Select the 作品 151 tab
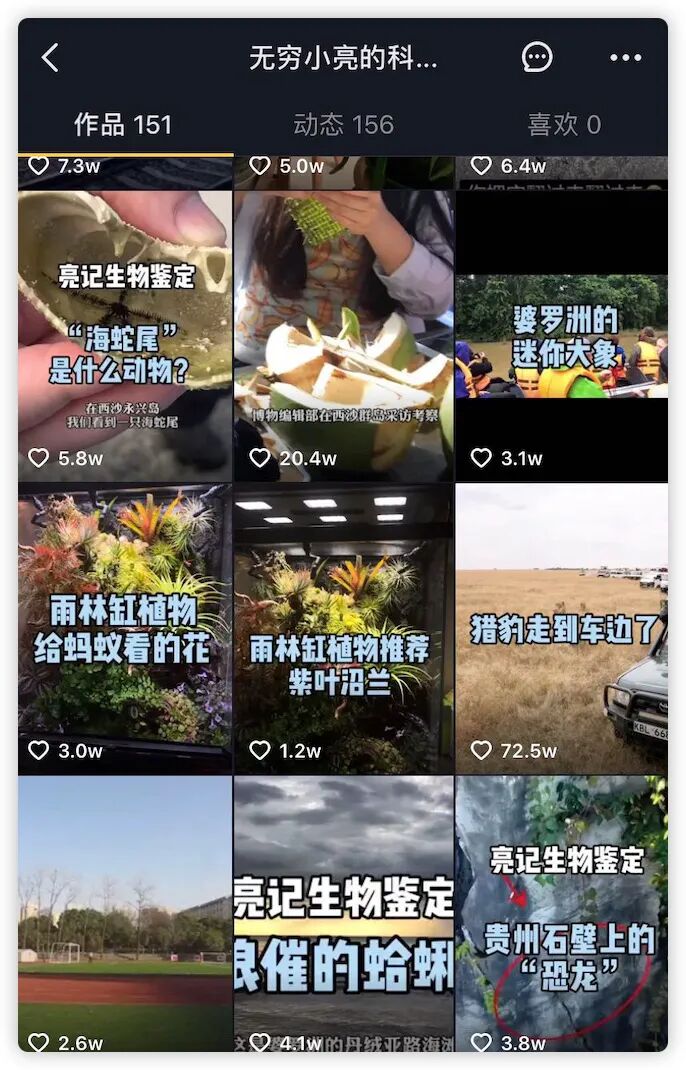This screenshot has width=686, height=1070. pos(123,125)
